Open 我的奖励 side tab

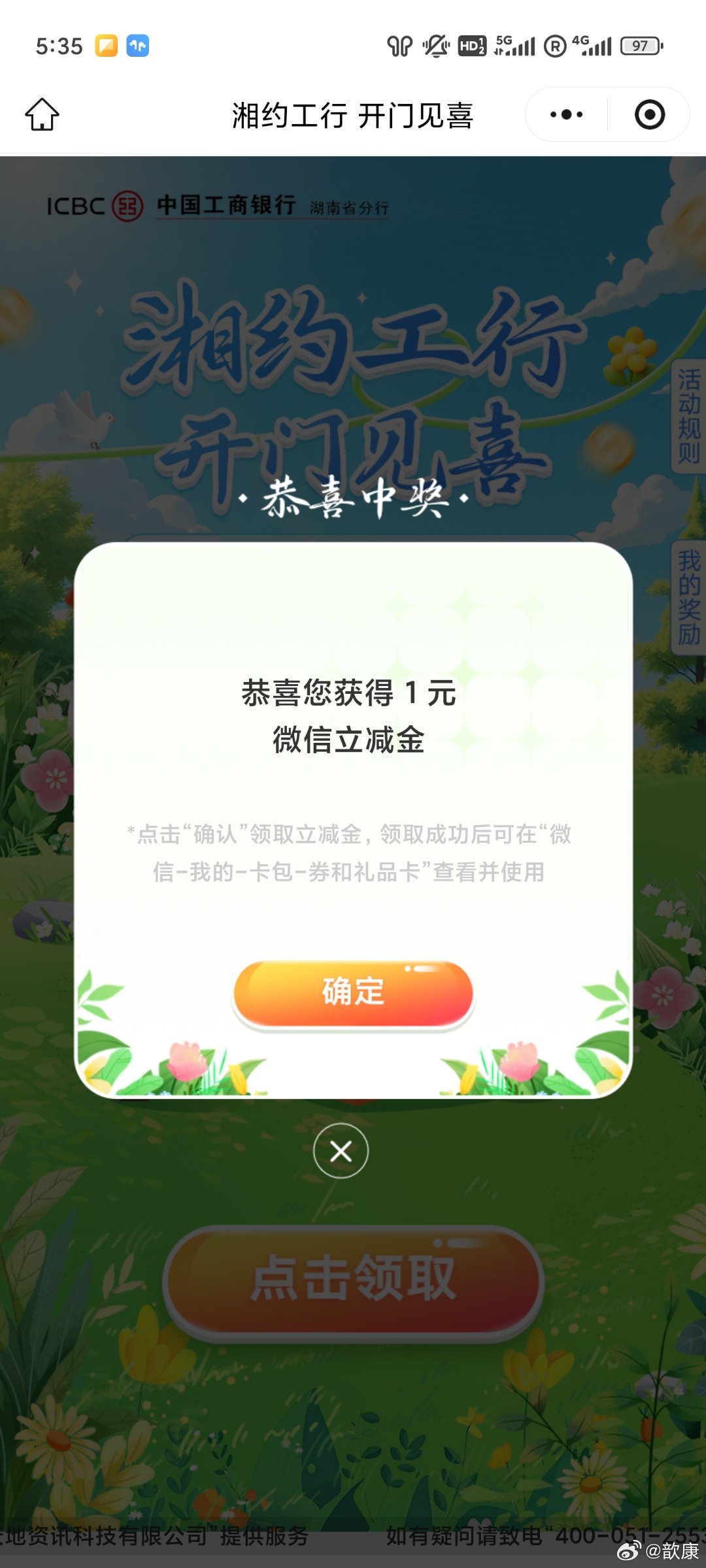coord(688,597)
